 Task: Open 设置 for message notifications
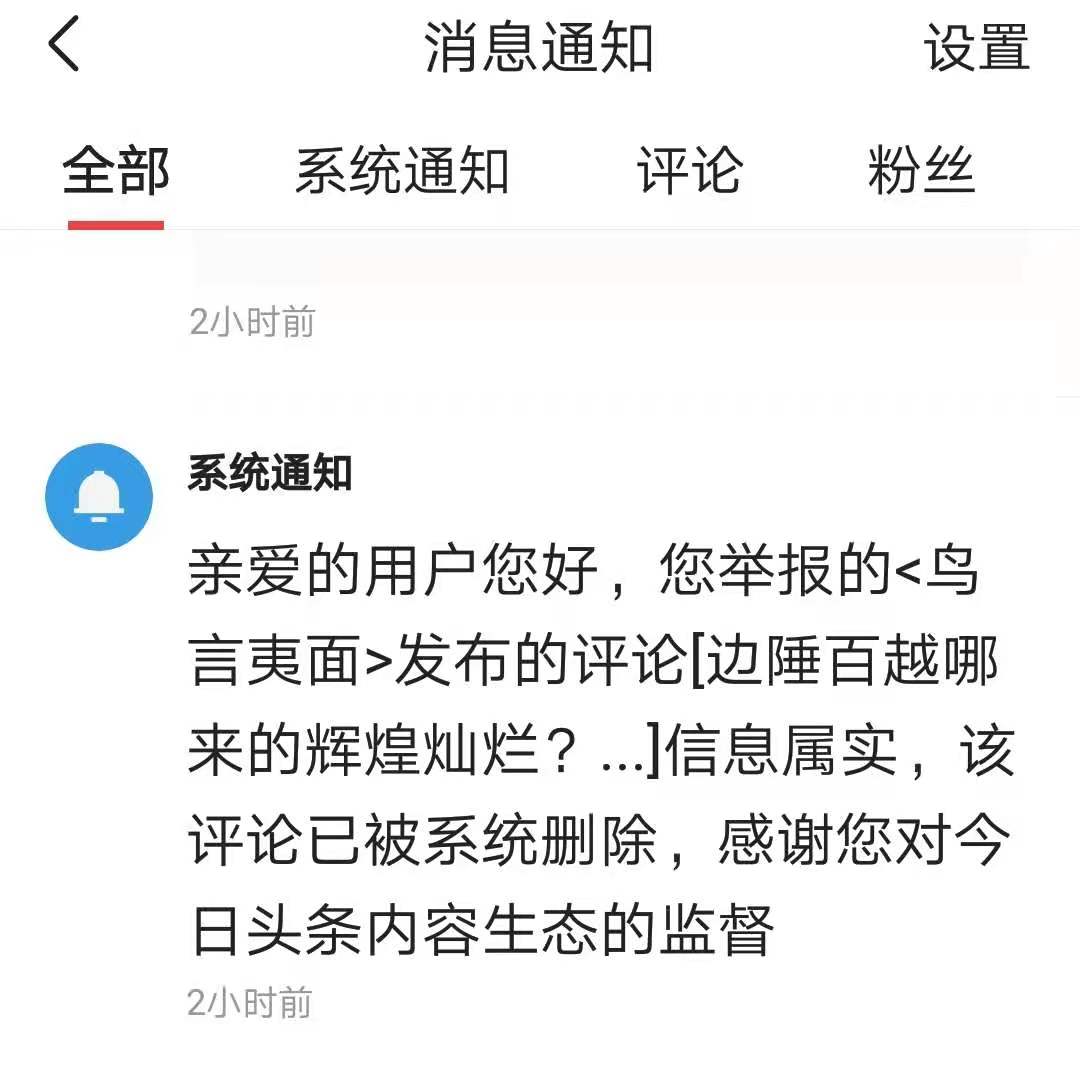tap(975, 47)
